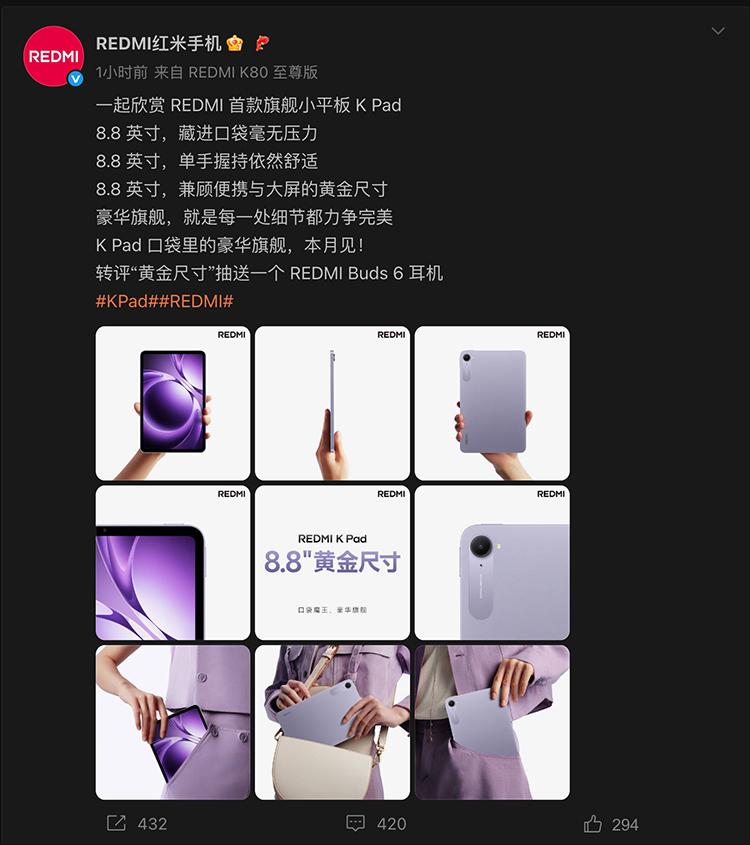View the tablet in jacket pocket photo

(x=173, y=722)
